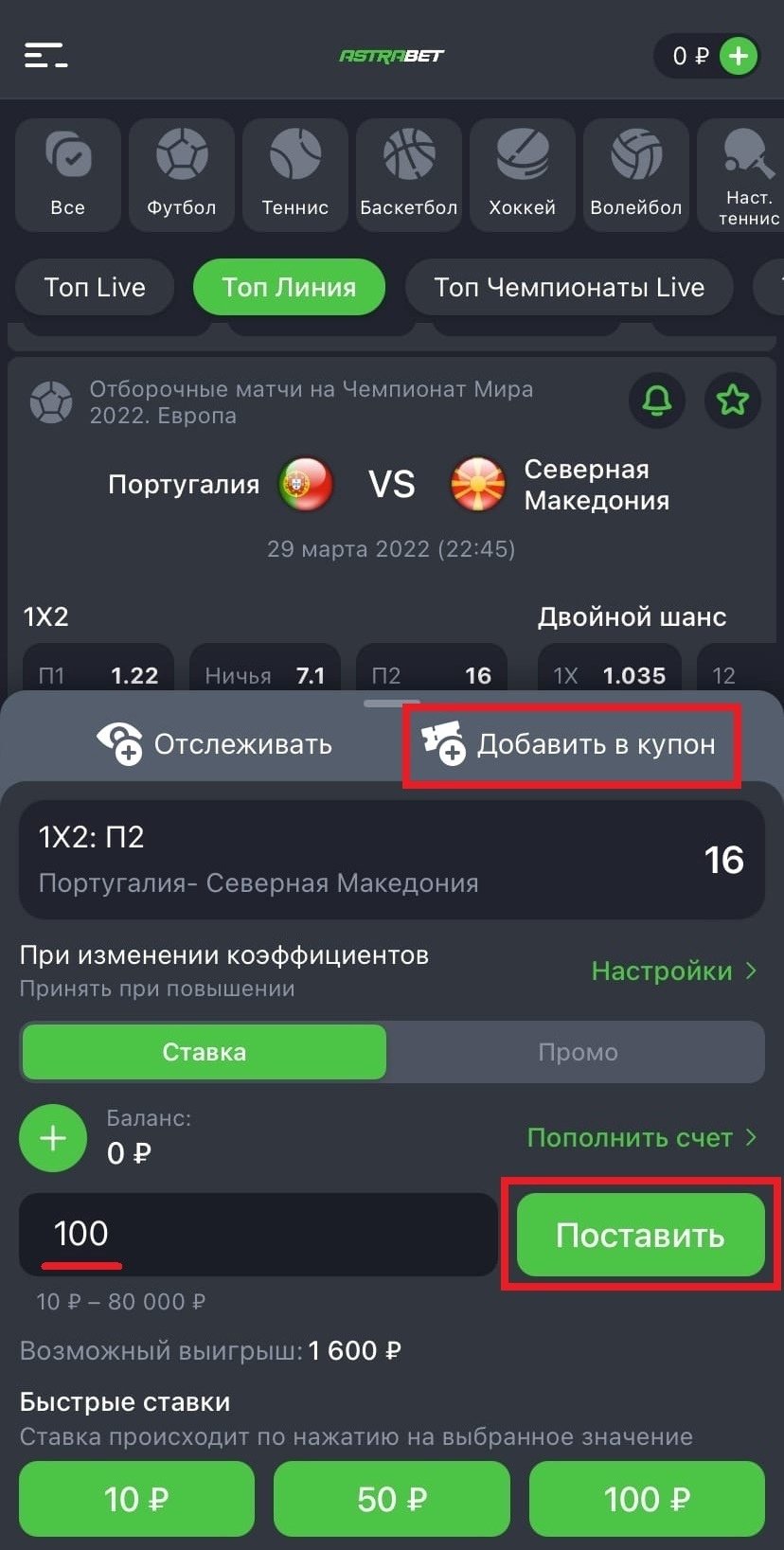Focus the bet amount field
784x1550 pixels.
(x=258, y=1234)
